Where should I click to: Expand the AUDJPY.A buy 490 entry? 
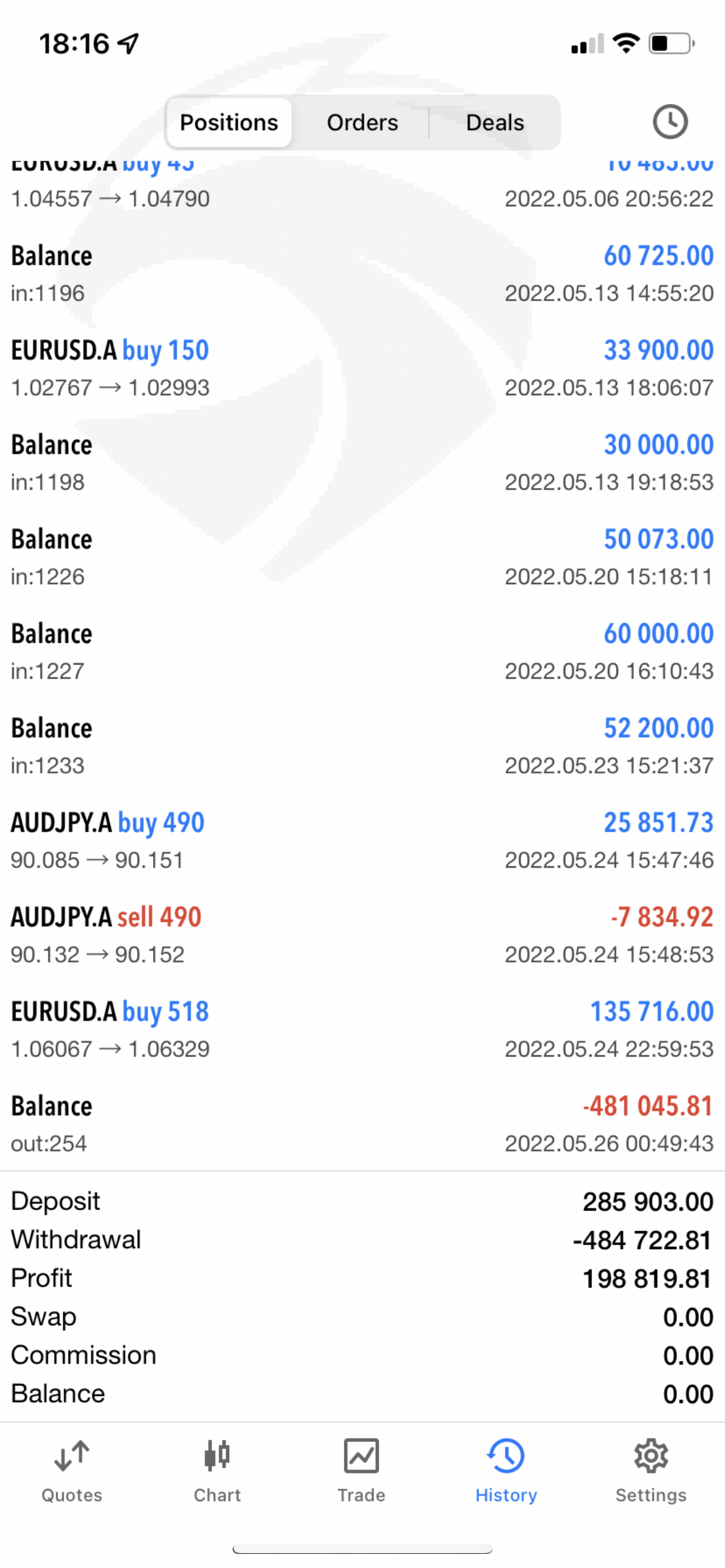point(362,841)
